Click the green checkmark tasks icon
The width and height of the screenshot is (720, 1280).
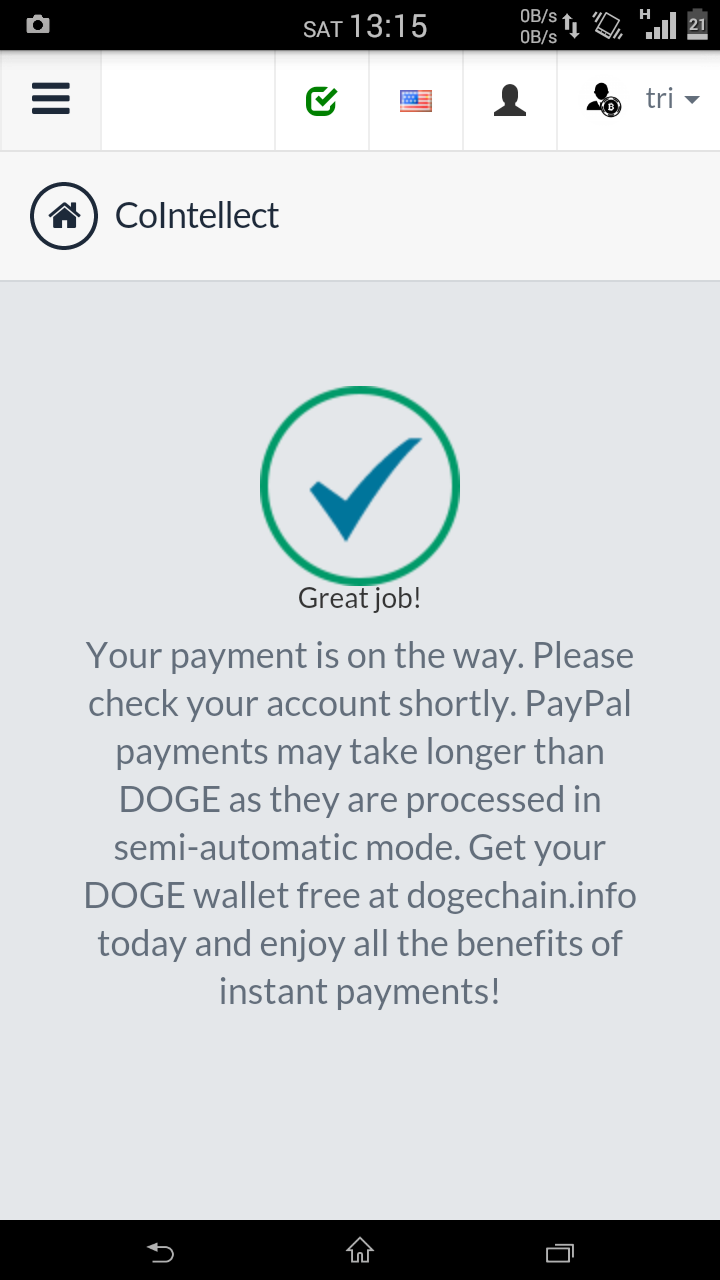321,98
